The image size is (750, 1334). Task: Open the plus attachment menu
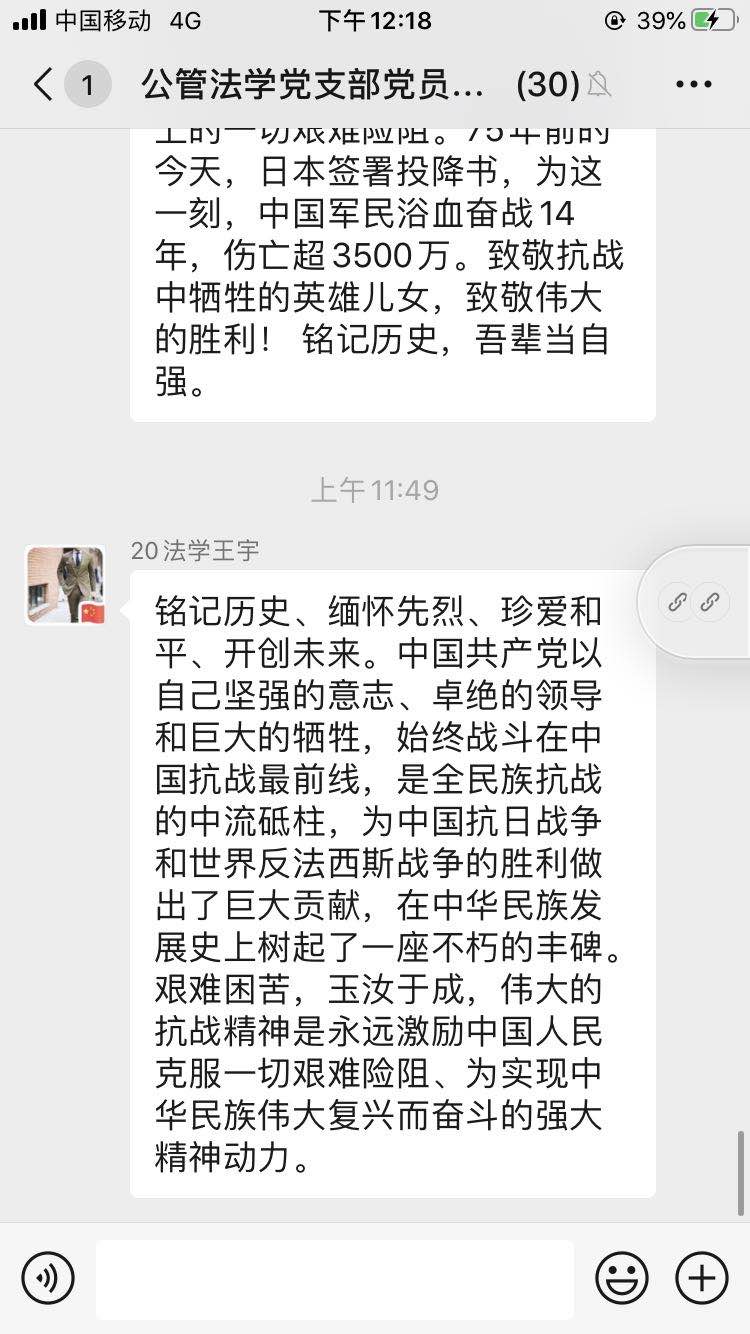click(702, 1278)
